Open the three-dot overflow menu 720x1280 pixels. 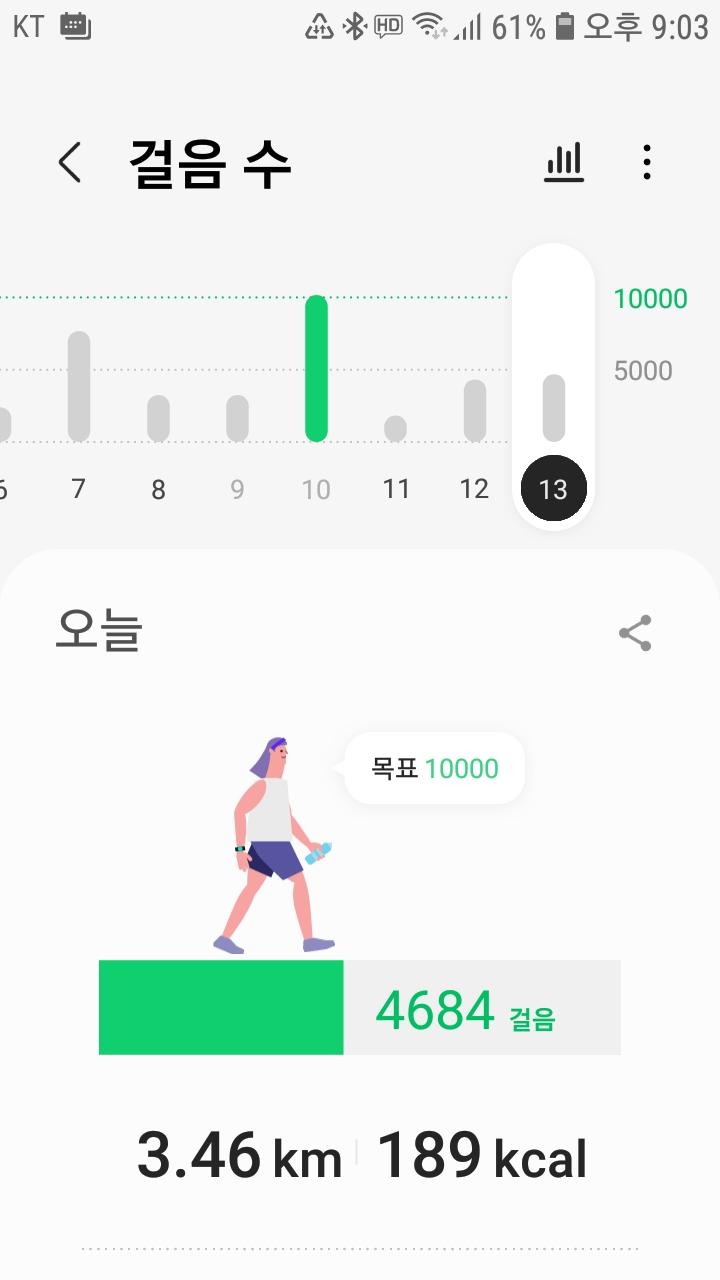pos(647,162)
